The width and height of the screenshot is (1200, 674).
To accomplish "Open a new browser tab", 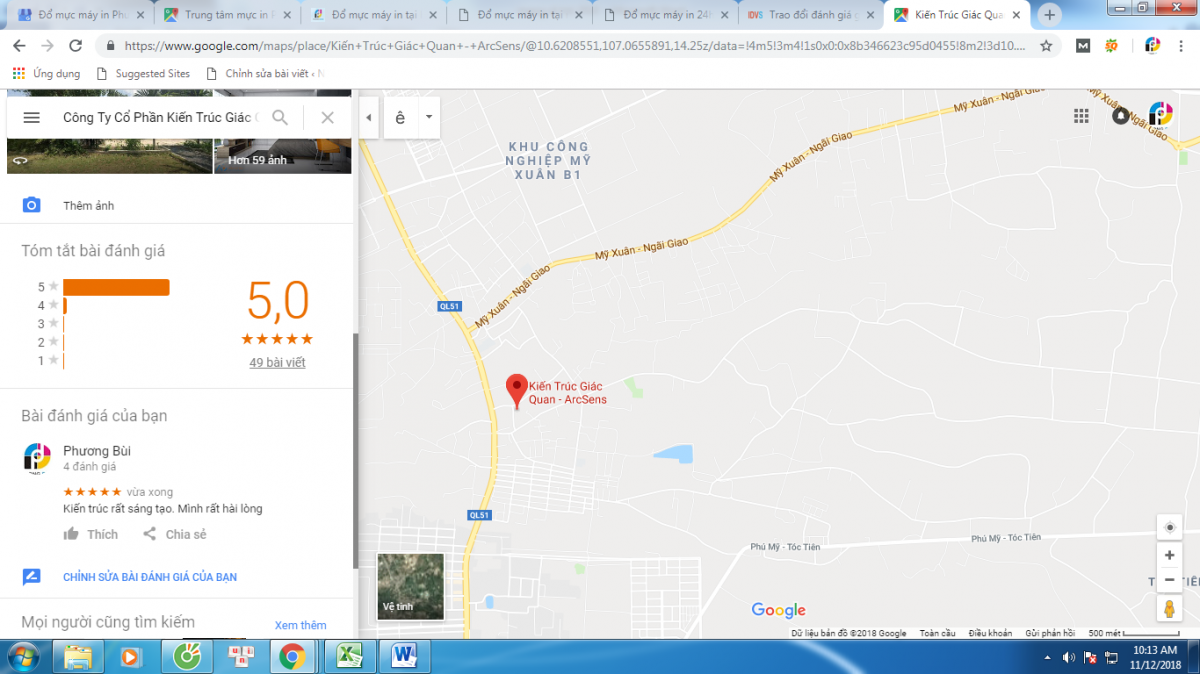I will (1049, 15).
